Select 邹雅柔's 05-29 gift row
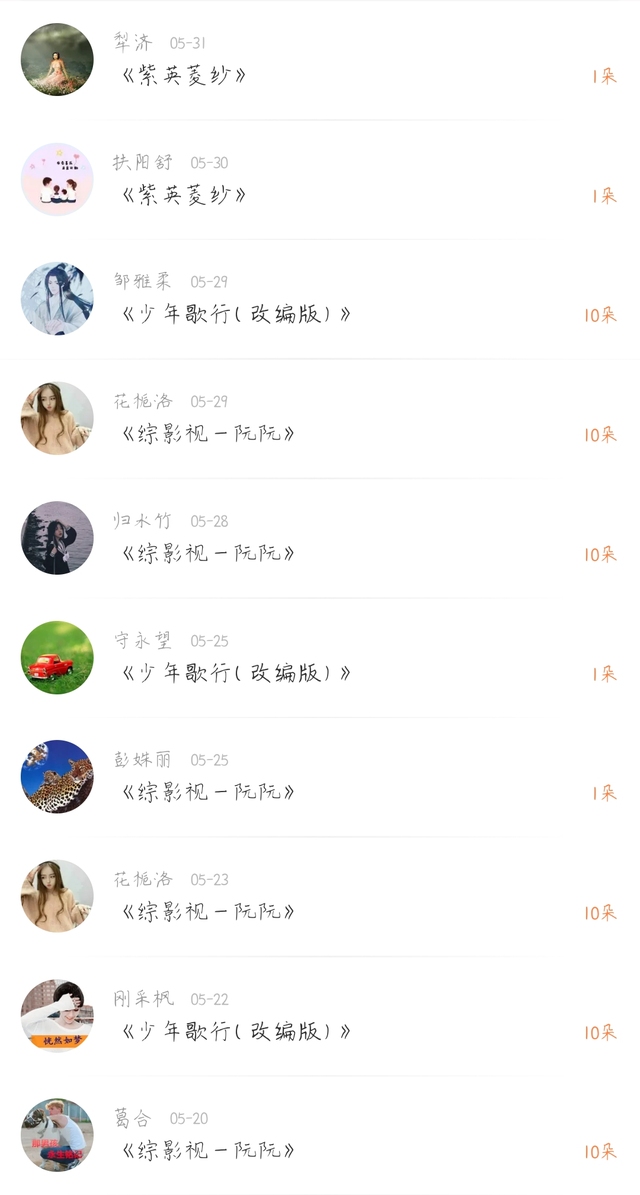This screenshot has width=640, height=1195. [x=320, y=299]
